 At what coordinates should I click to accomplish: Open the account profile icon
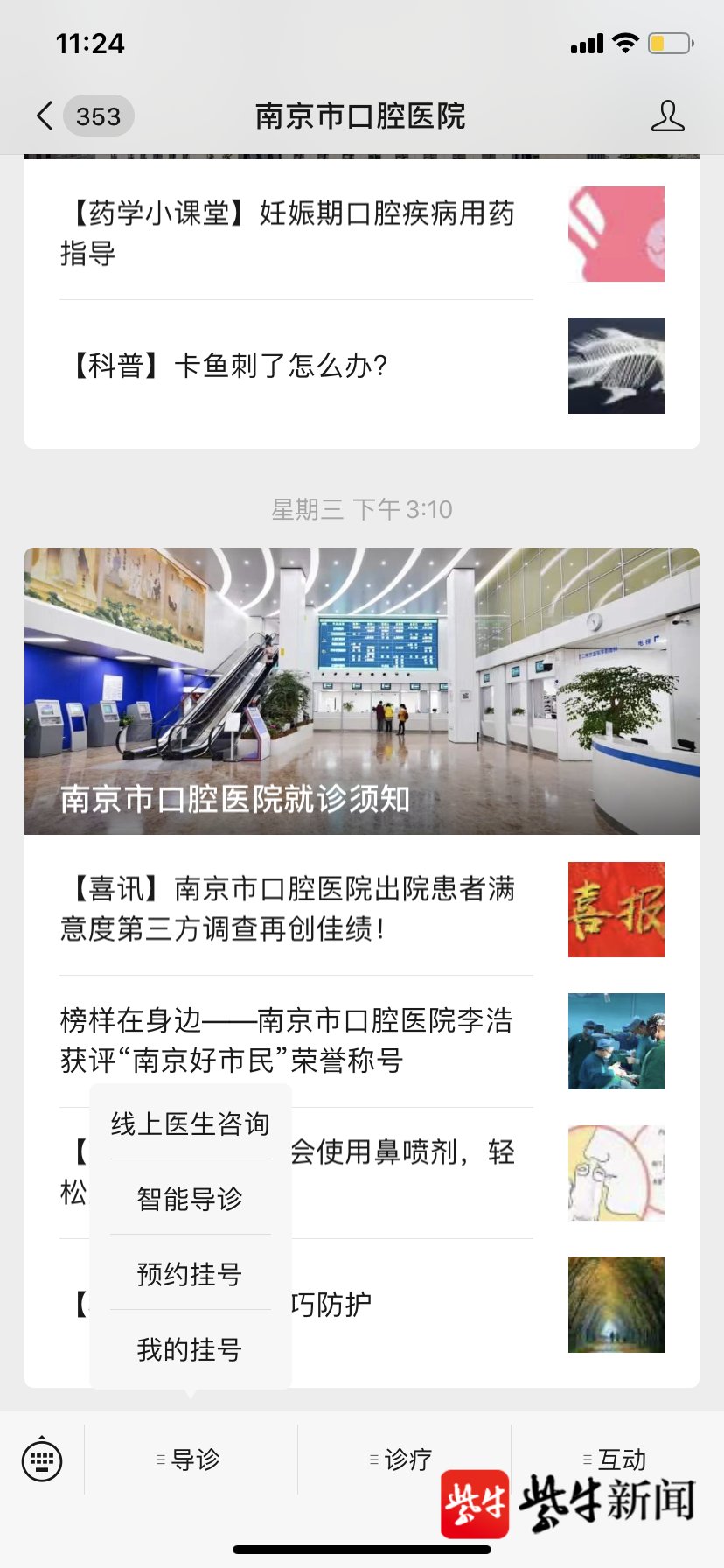click(667, 115)
